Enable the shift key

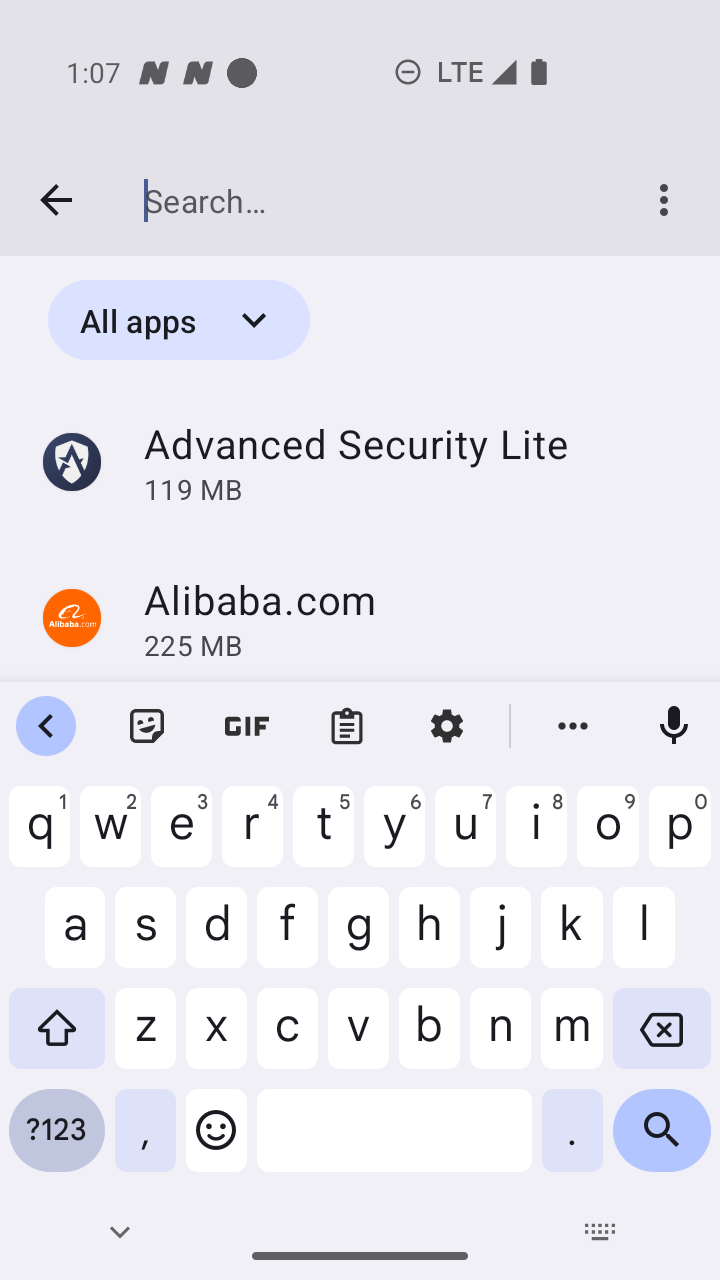pyautogui.click(x=57, y=1029)
